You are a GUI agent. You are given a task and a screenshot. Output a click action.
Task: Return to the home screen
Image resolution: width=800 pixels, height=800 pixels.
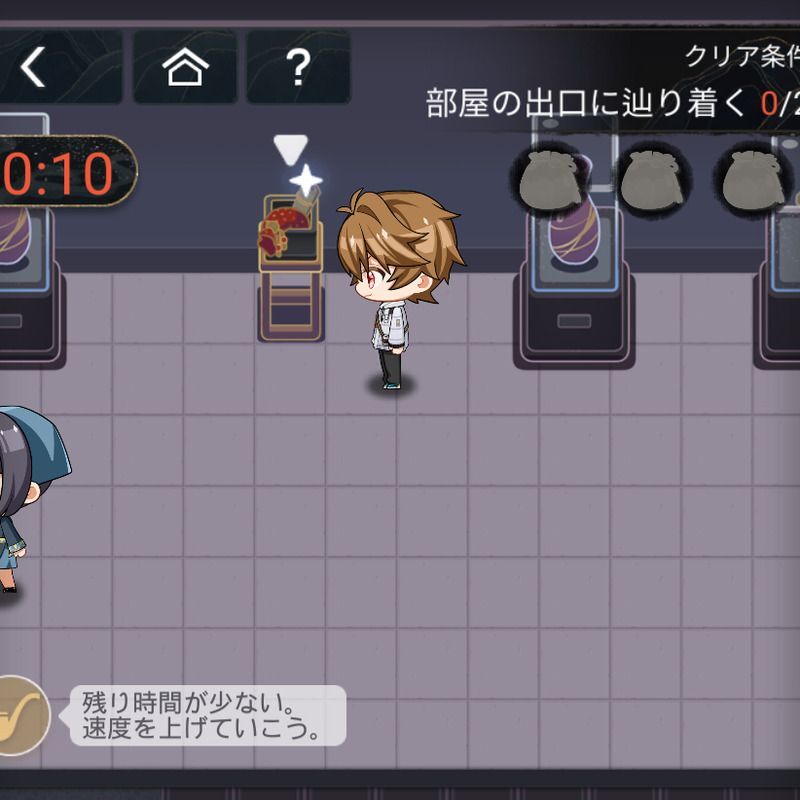(185, 67)
